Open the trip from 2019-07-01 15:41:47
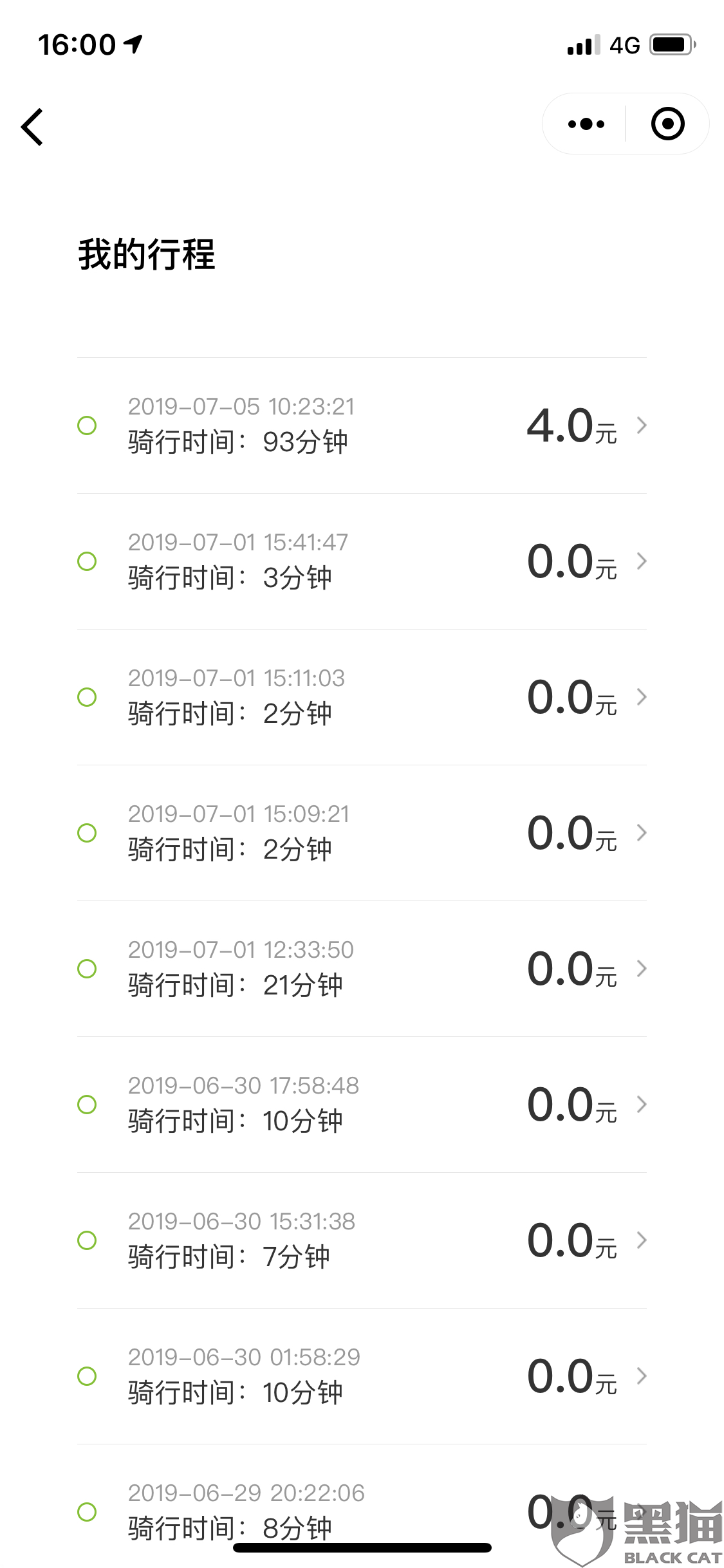The height and width of the screenshot is (1568, 724). [x=362, y=561]
